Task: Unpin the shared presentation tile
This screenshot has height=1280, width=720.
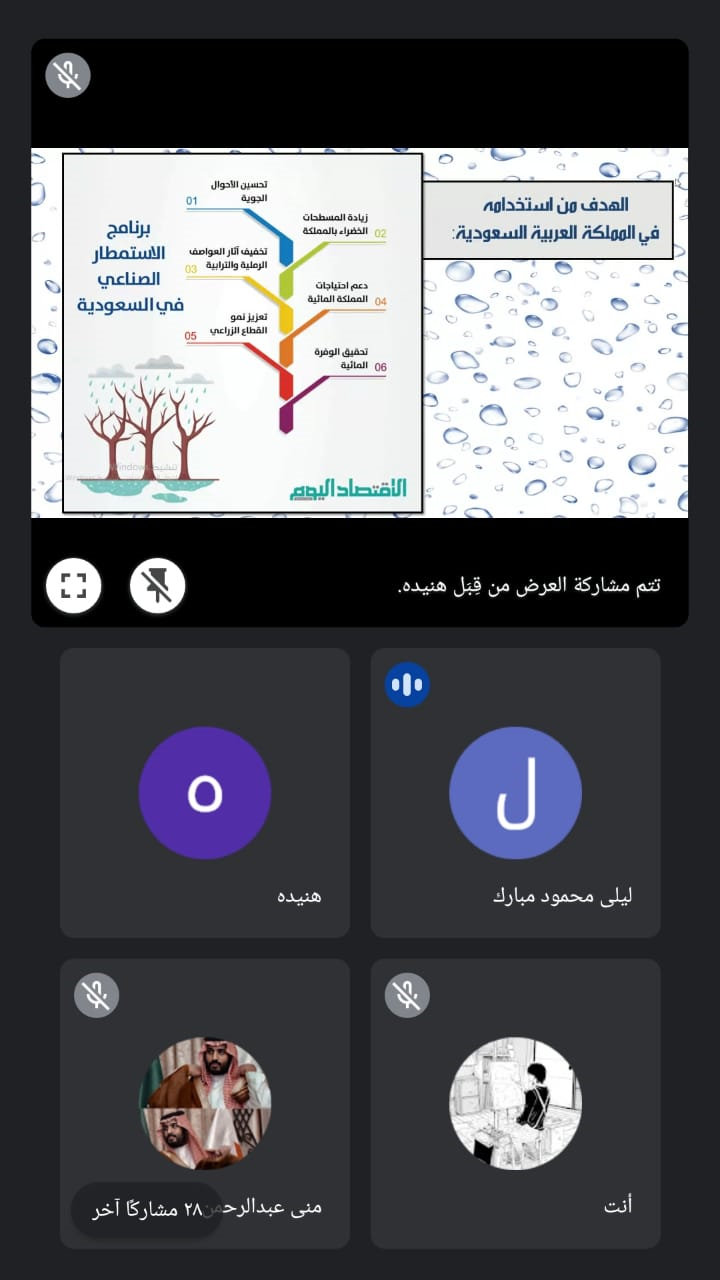Action: (158, 585)
